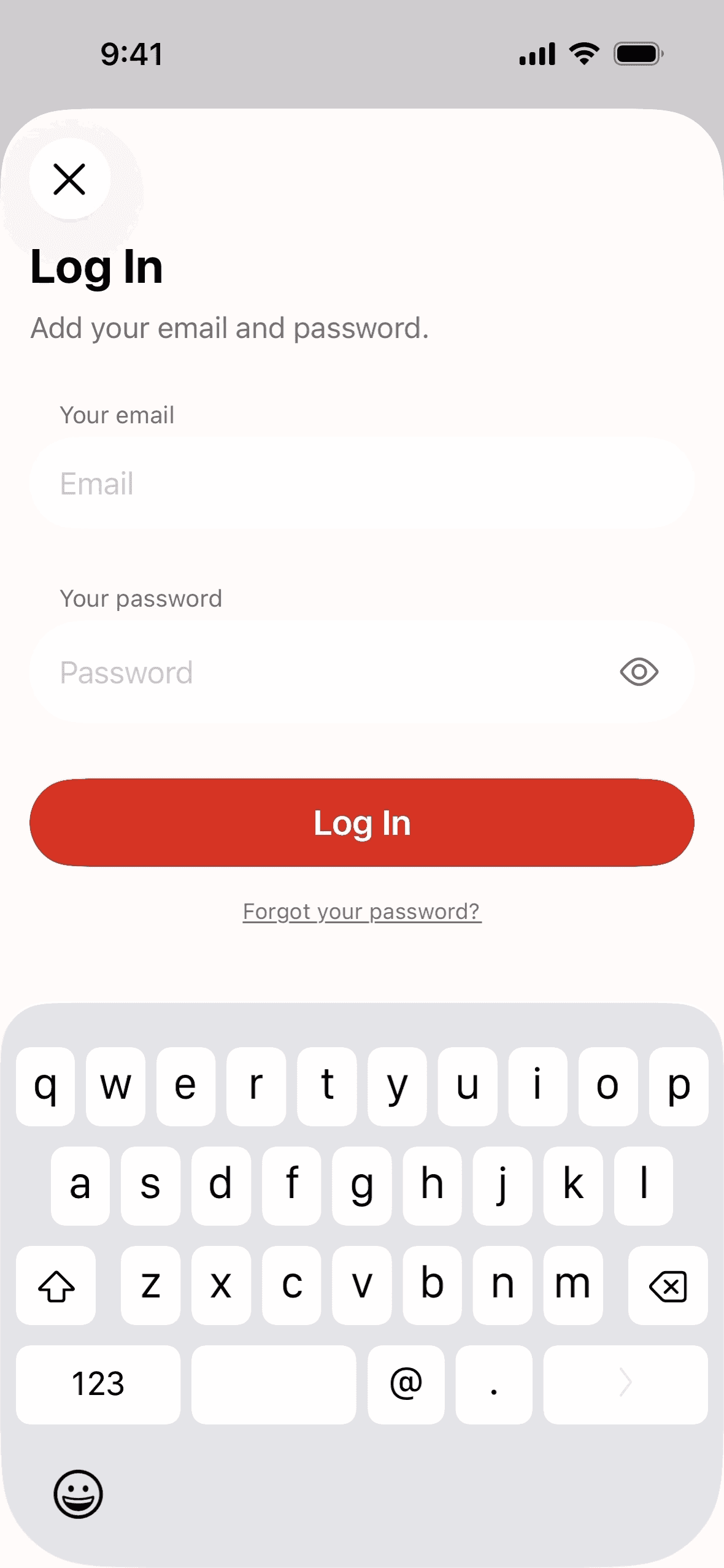Viewport: 724px width, 1568px height.
Task: Tap the @ symbol key
Action: pyautogui.click(x=406, y=1384)
